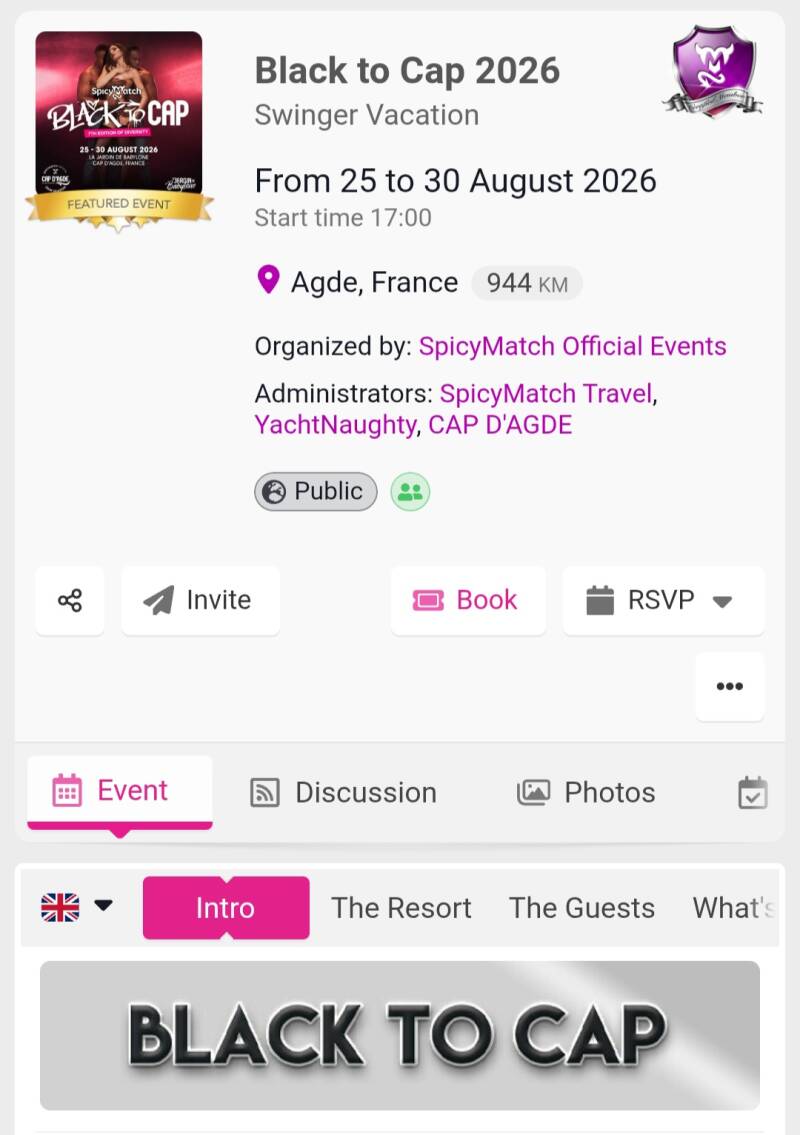Open SpicyMatch Official Events organizer profile
The image size is (800, 1135).
coord(572,346)
